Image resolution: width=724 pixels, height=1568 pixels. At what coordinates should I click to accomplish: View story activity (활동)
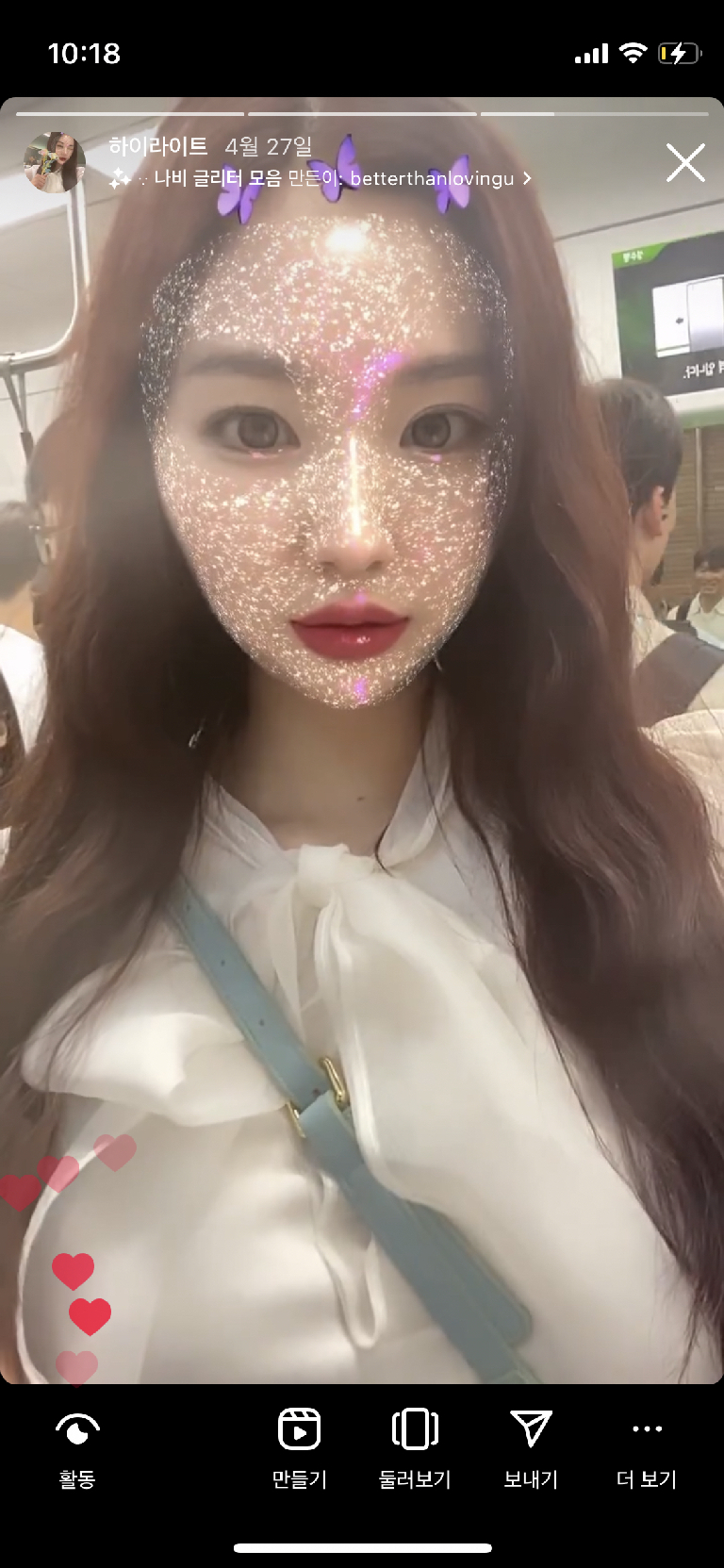tap(77, 1448)
